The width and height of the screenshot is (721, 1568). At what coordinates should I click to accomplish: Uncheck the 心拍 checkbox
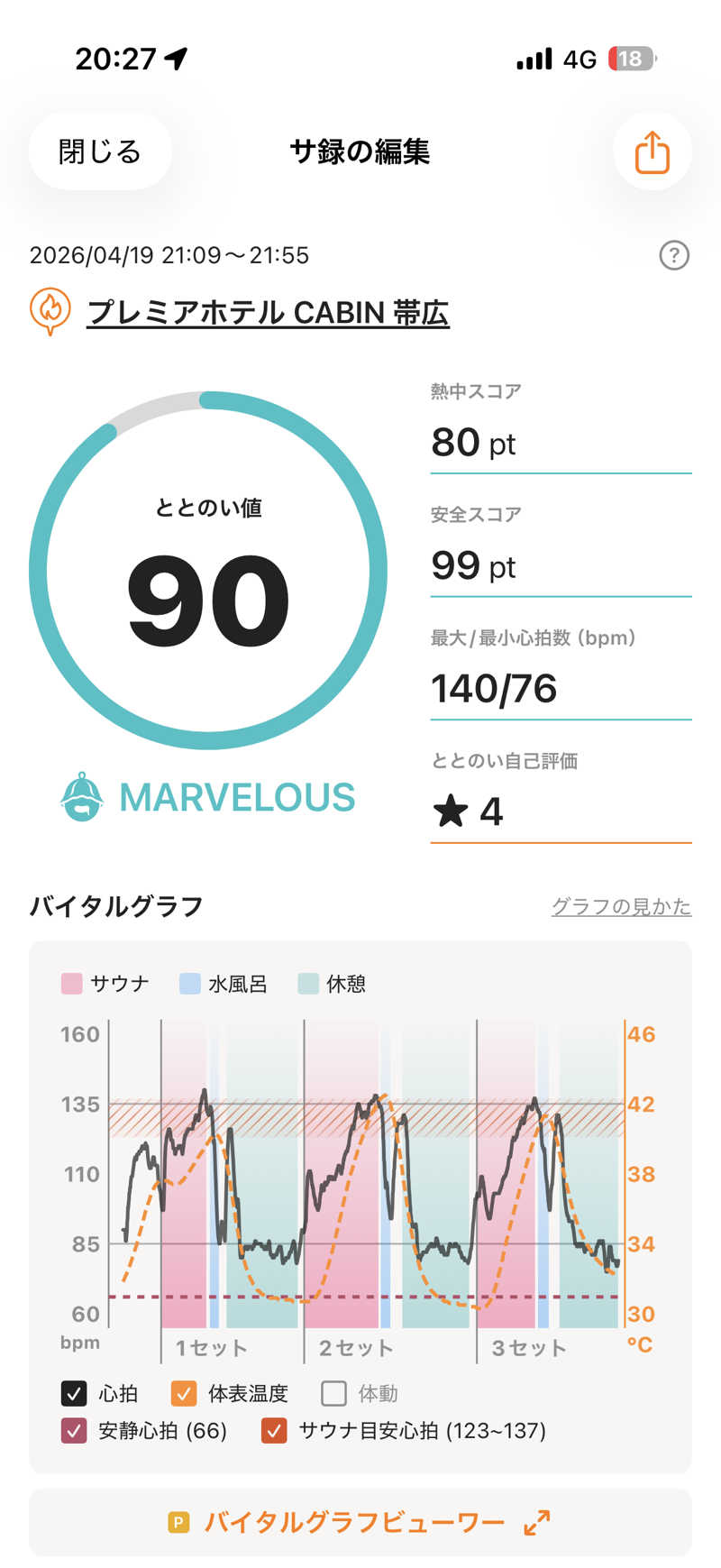point(74,1393)
